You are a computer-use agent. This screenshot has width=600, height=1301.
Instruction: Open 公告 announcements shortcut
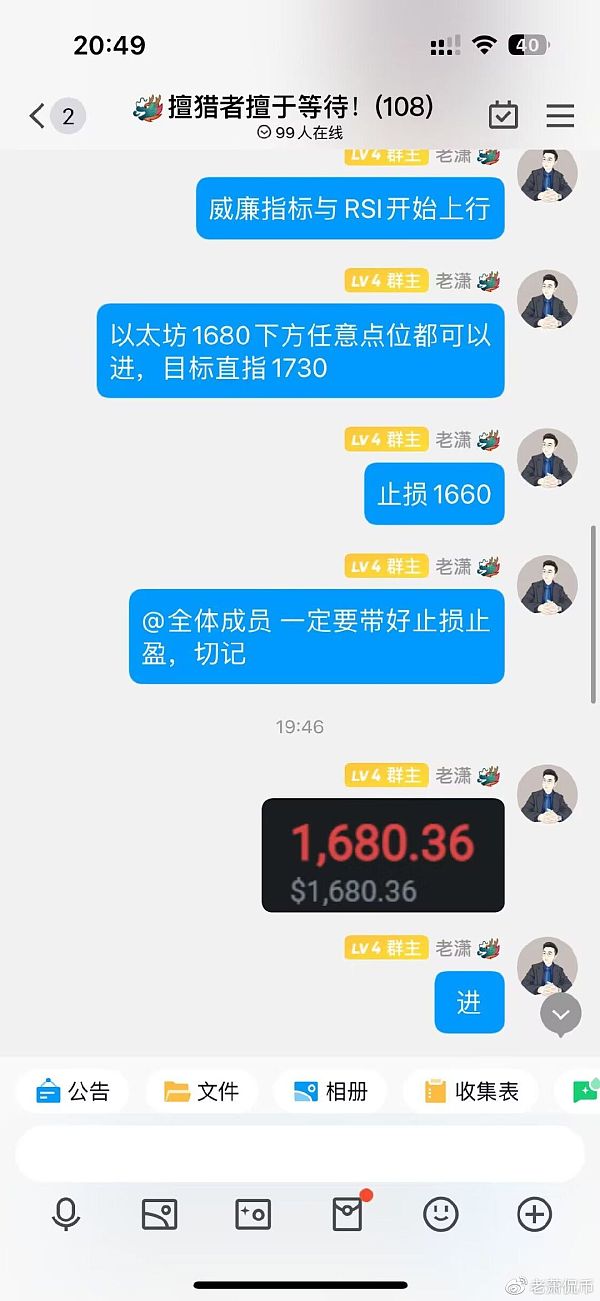click(72, 1091)
